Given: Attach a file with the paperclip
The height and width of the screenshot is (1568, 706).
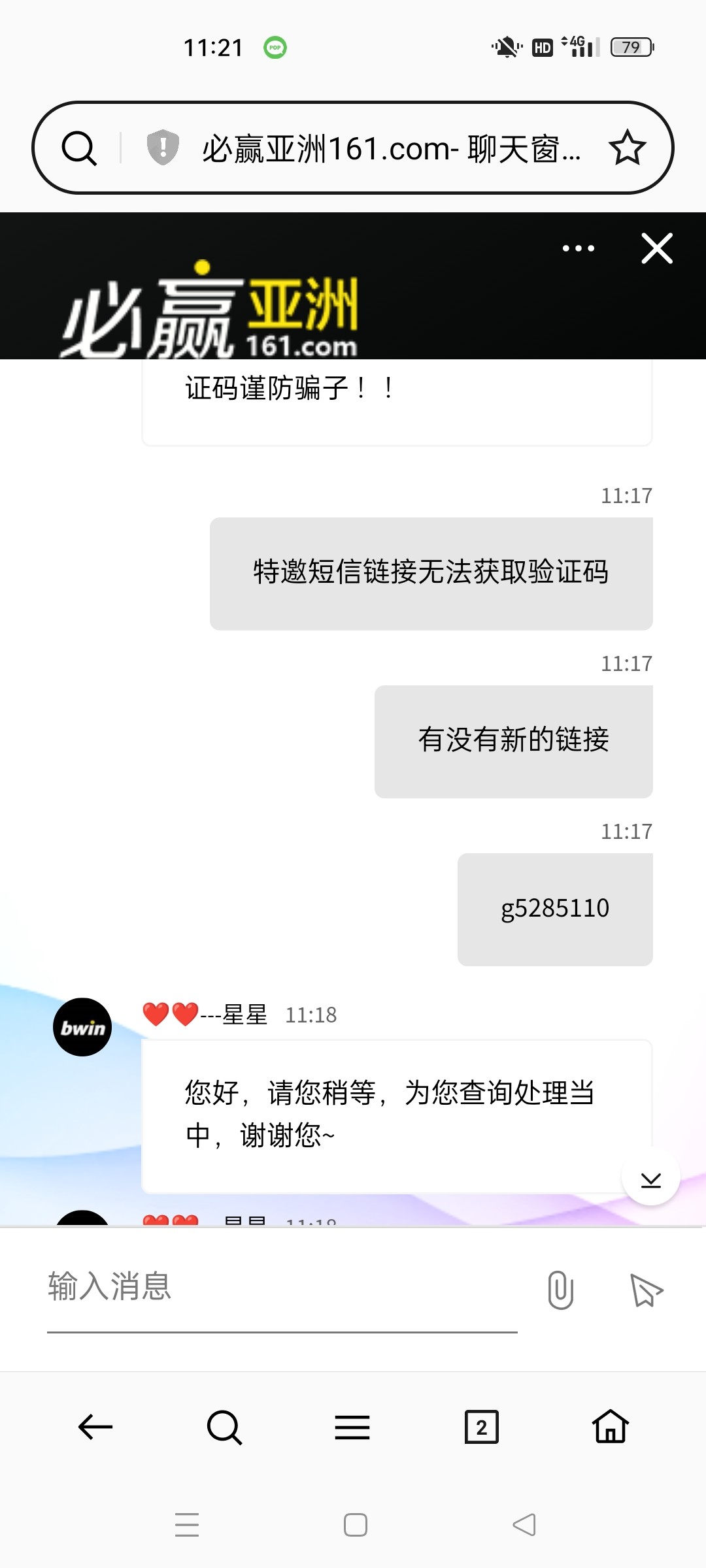Looking at the screenshot, I should coord(560,1290).
